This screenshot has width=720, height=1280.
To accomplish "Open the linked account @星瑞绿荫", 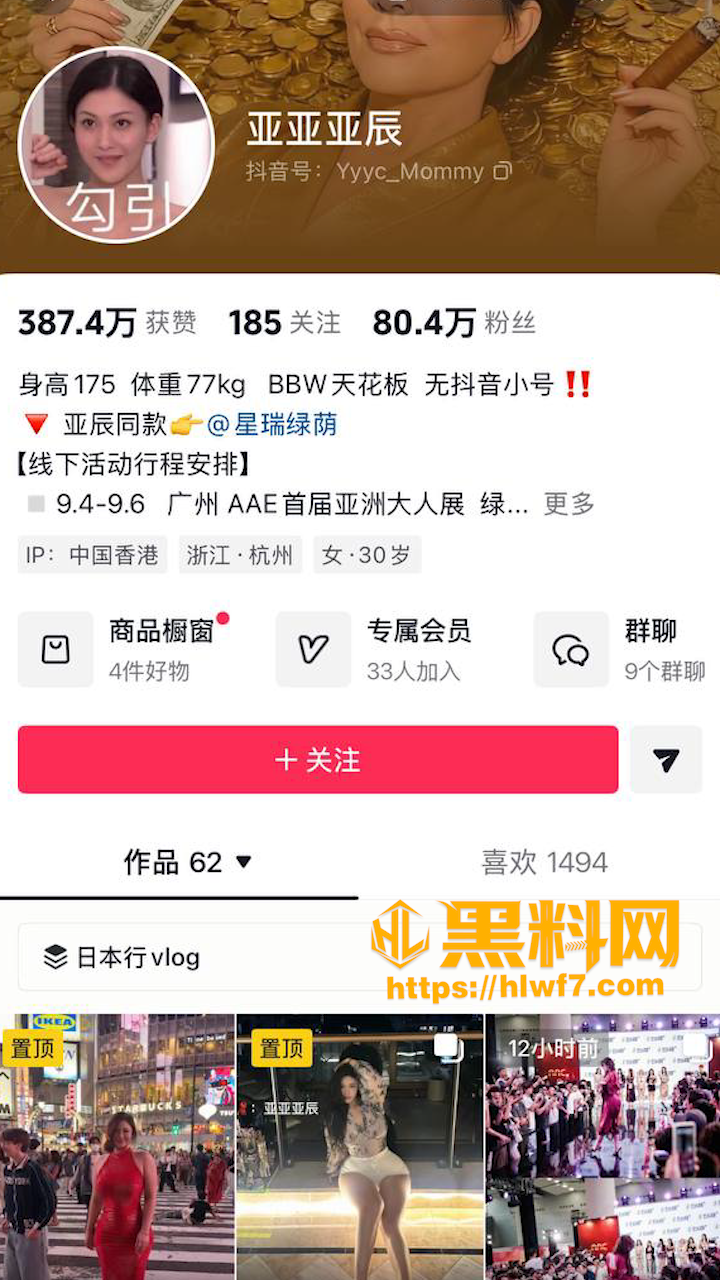I will (x=272, y=424).
